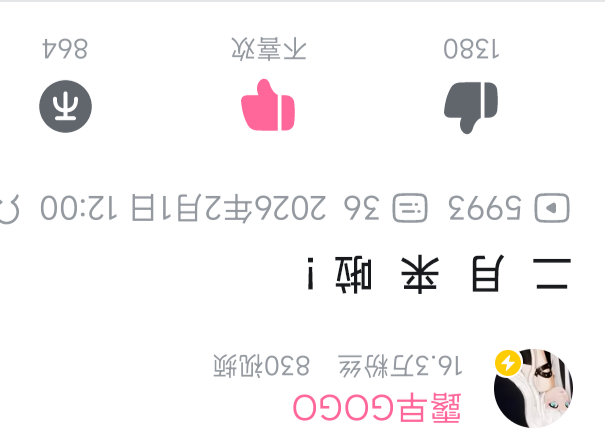Give a coin via the 864 icon
Screen dimensions: 605x448
pos(66,105)
